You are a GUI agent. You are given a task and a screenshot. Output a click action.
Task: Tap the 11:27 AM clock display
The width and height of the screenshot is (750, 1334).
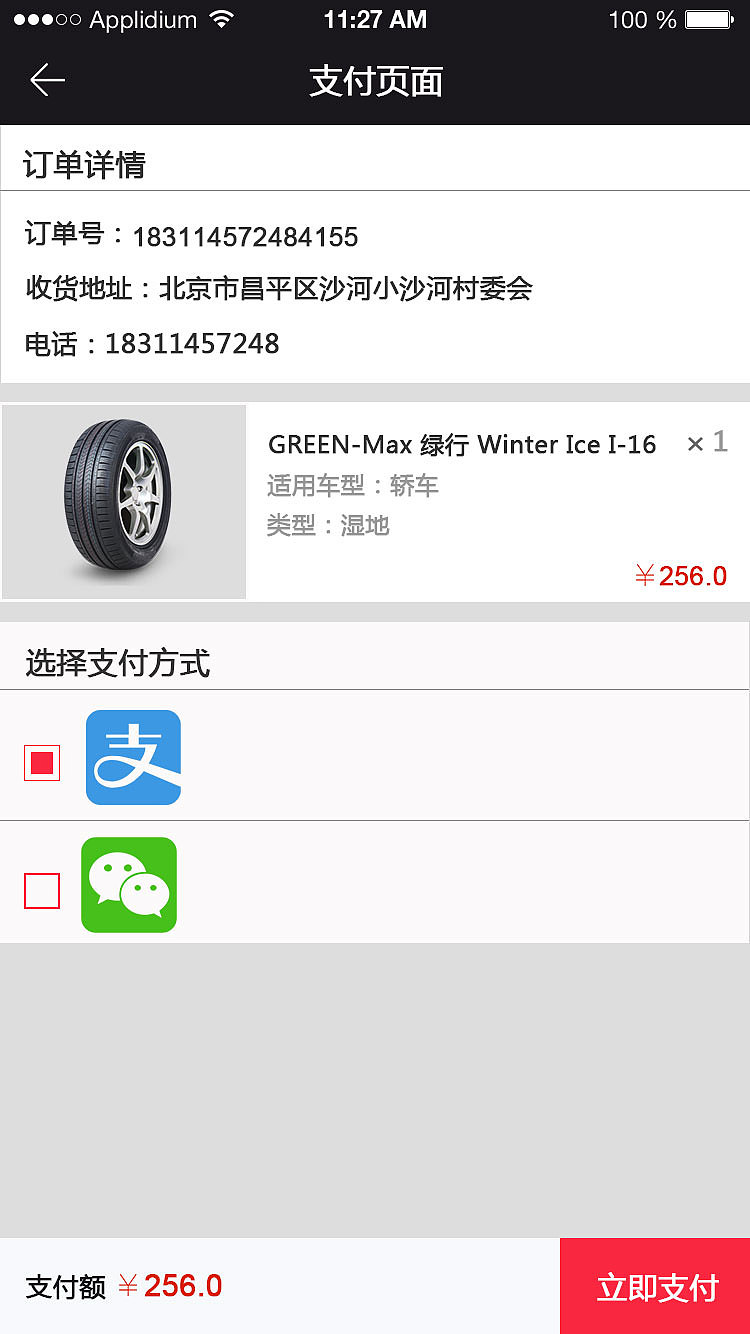click(376, 19)
